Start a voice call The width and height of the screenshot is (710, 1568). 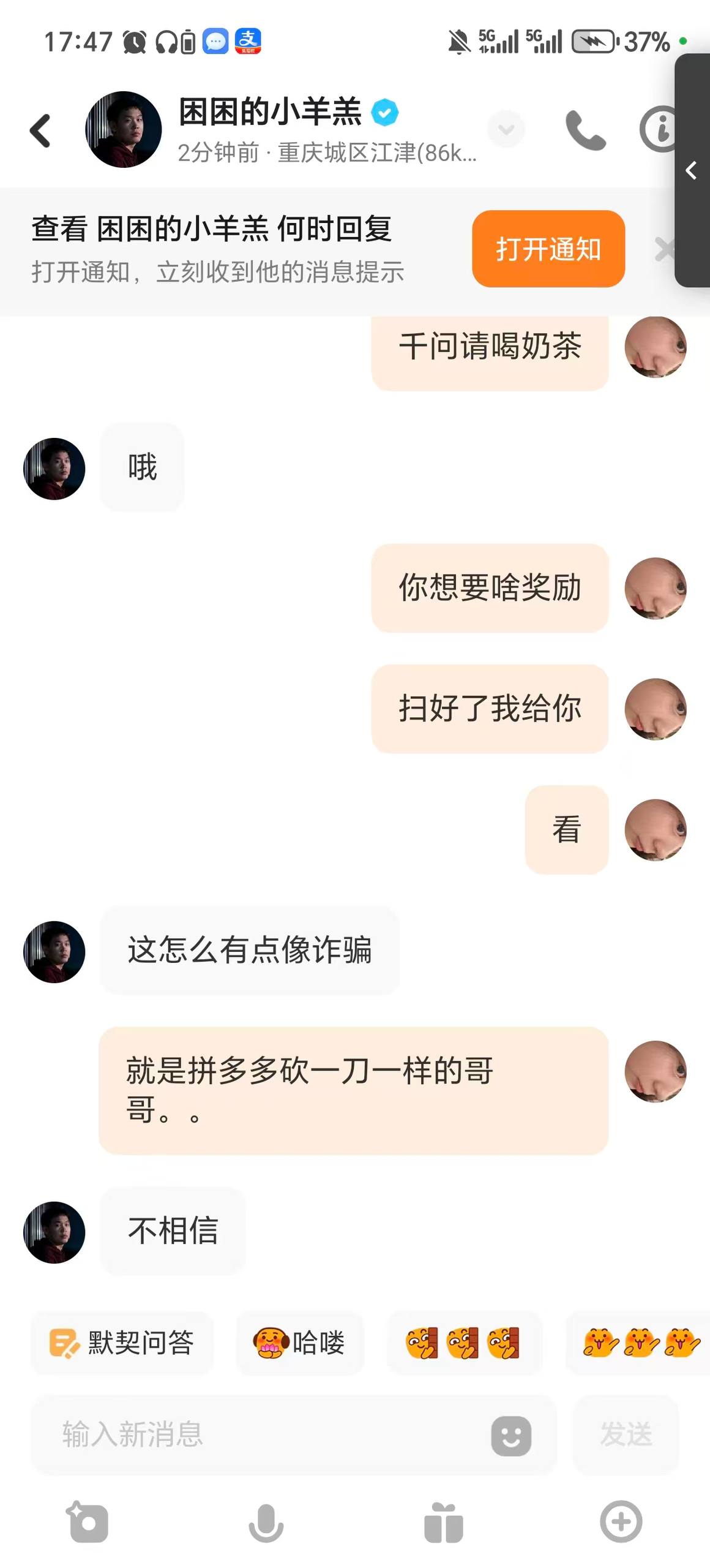(585, 130)
